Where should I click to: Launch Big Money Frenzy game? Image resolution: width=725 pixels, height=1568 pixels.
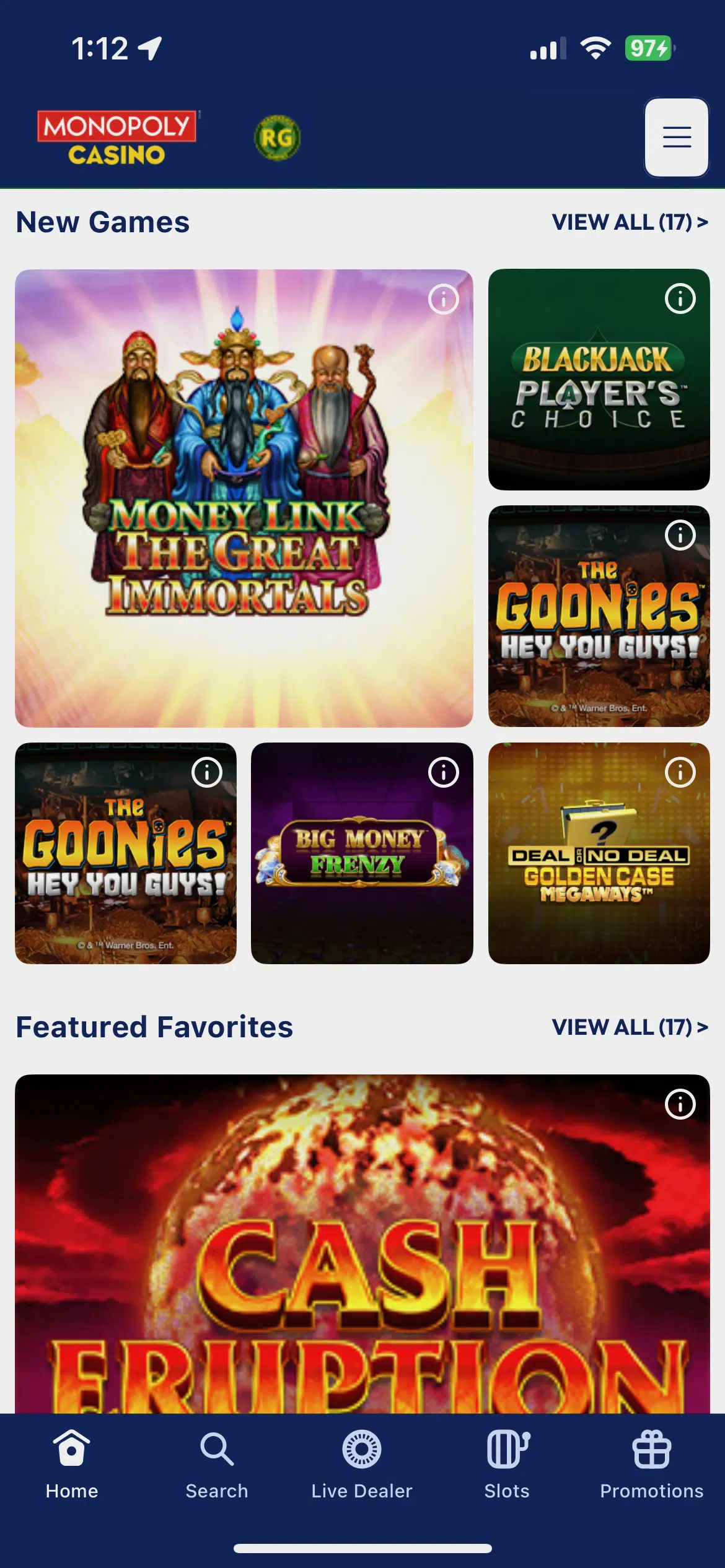pyautogui.click(x=362, y=853)
